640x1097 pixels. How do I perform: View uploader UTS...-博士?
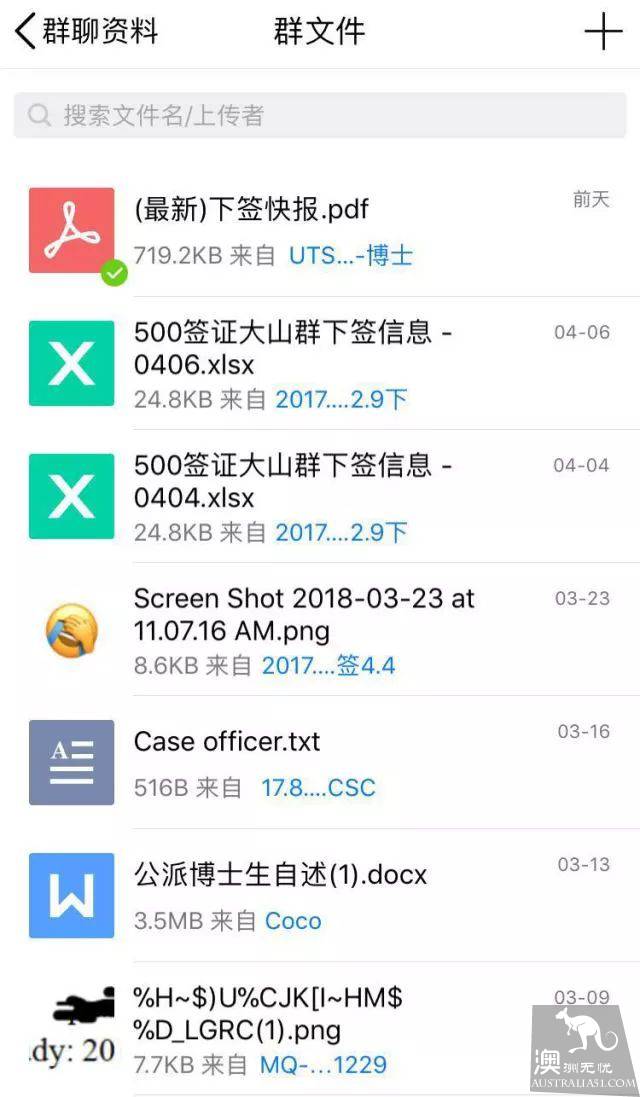[x=351, y=256]
